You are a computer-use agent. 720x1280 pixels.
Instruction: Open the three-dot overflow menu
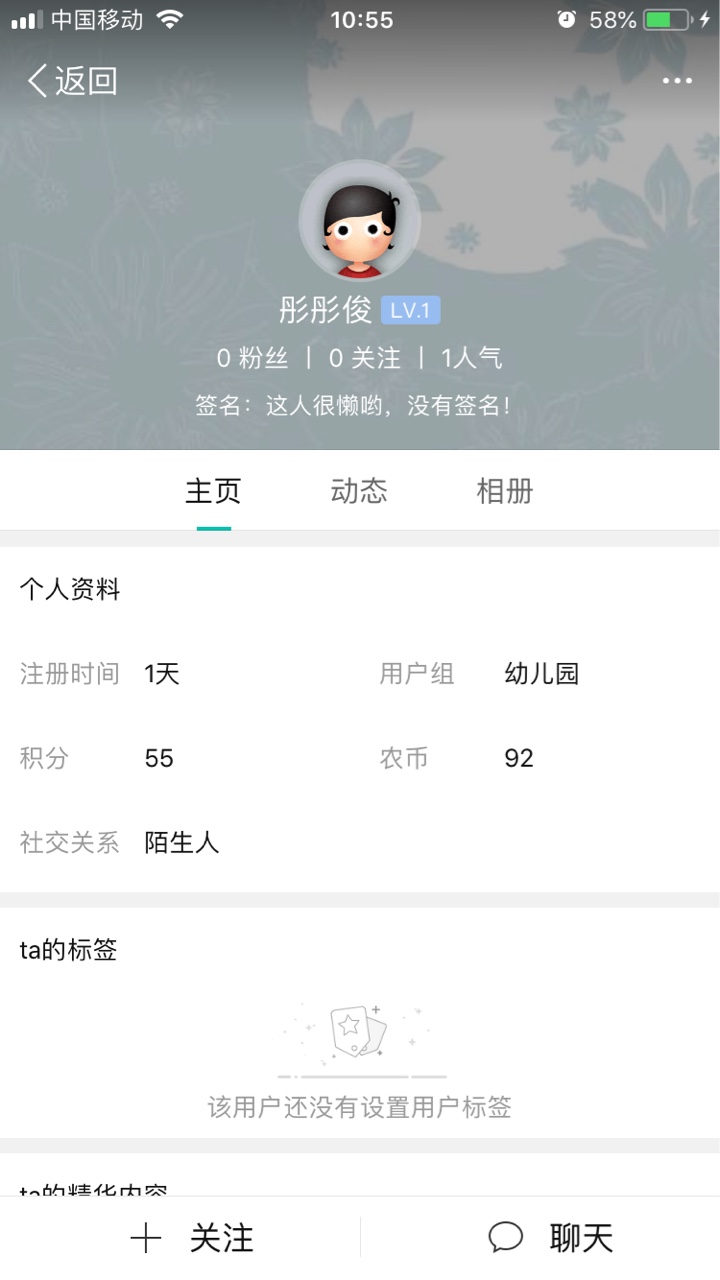677,81
